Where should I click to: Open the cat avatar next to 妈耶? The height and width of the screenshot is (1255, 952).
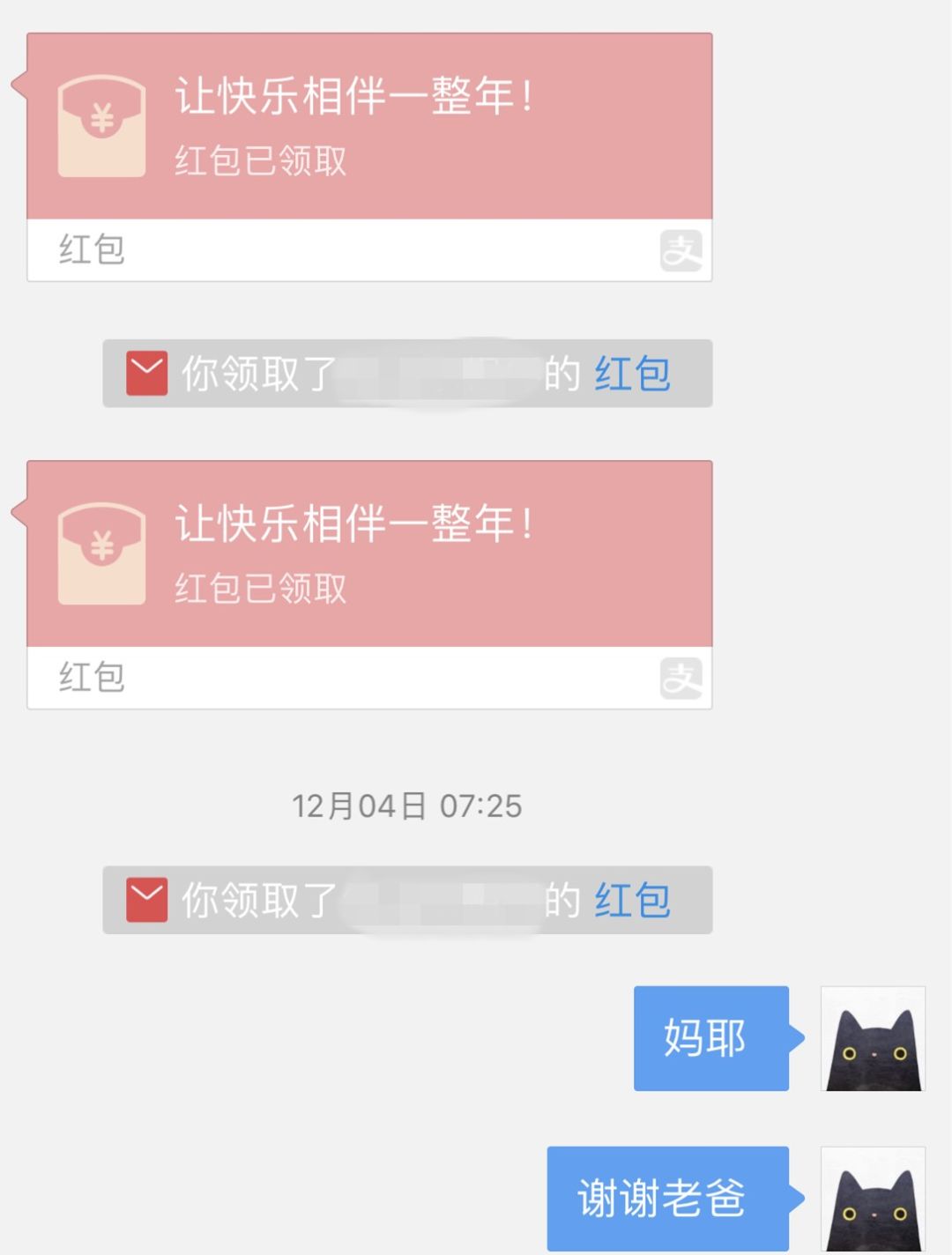tap(873, 1038)
